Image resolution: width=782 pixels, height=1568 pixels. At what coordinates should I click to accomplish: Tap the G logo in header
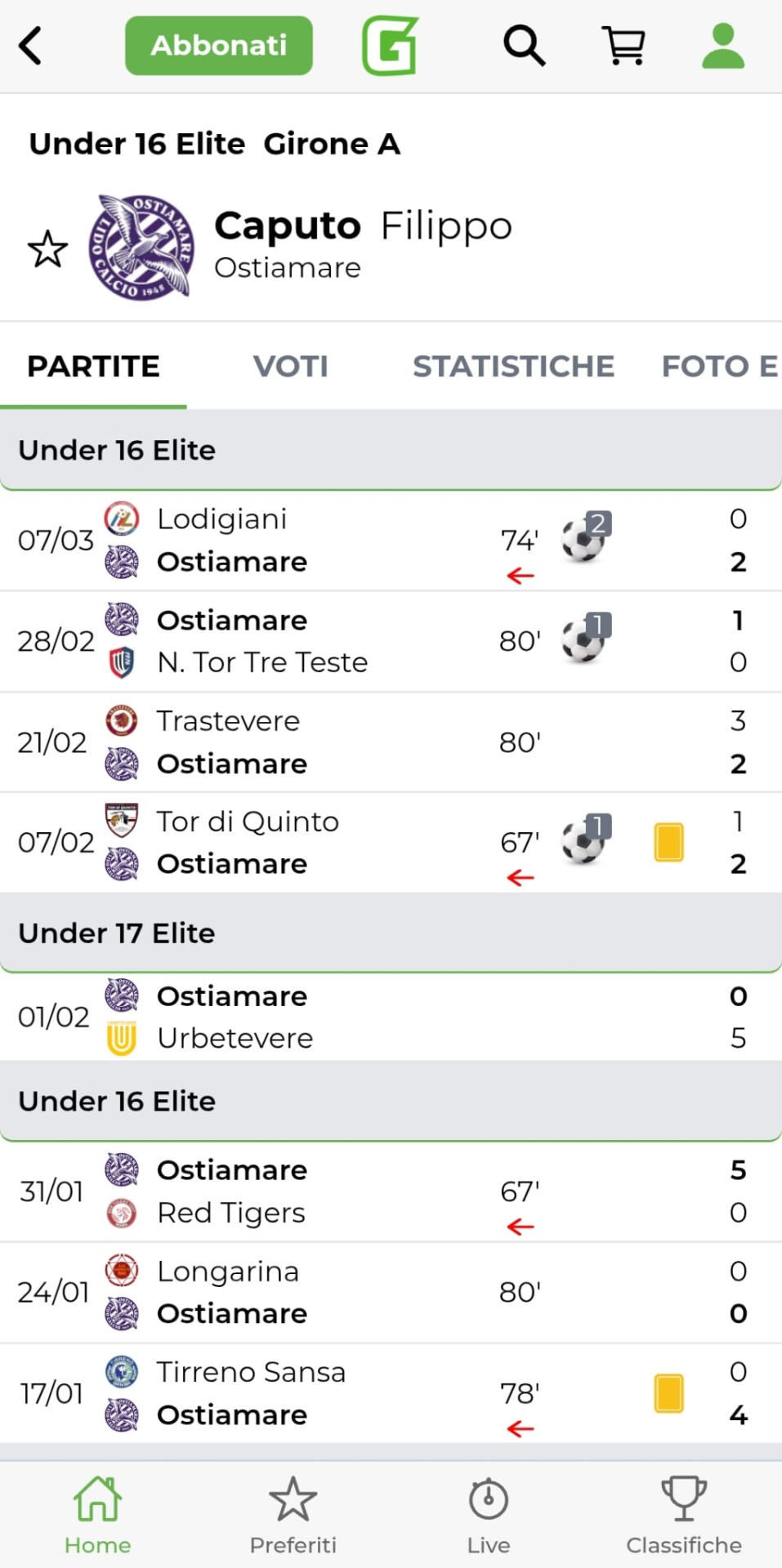point(390,46)
